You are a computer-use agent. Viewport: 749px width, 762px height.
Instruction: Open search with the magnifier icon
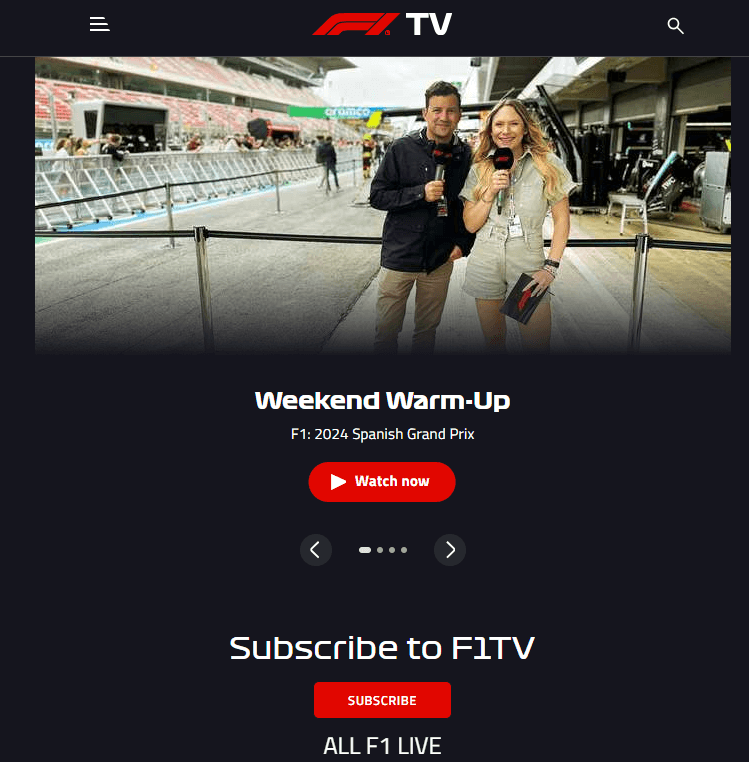point(675,26)
